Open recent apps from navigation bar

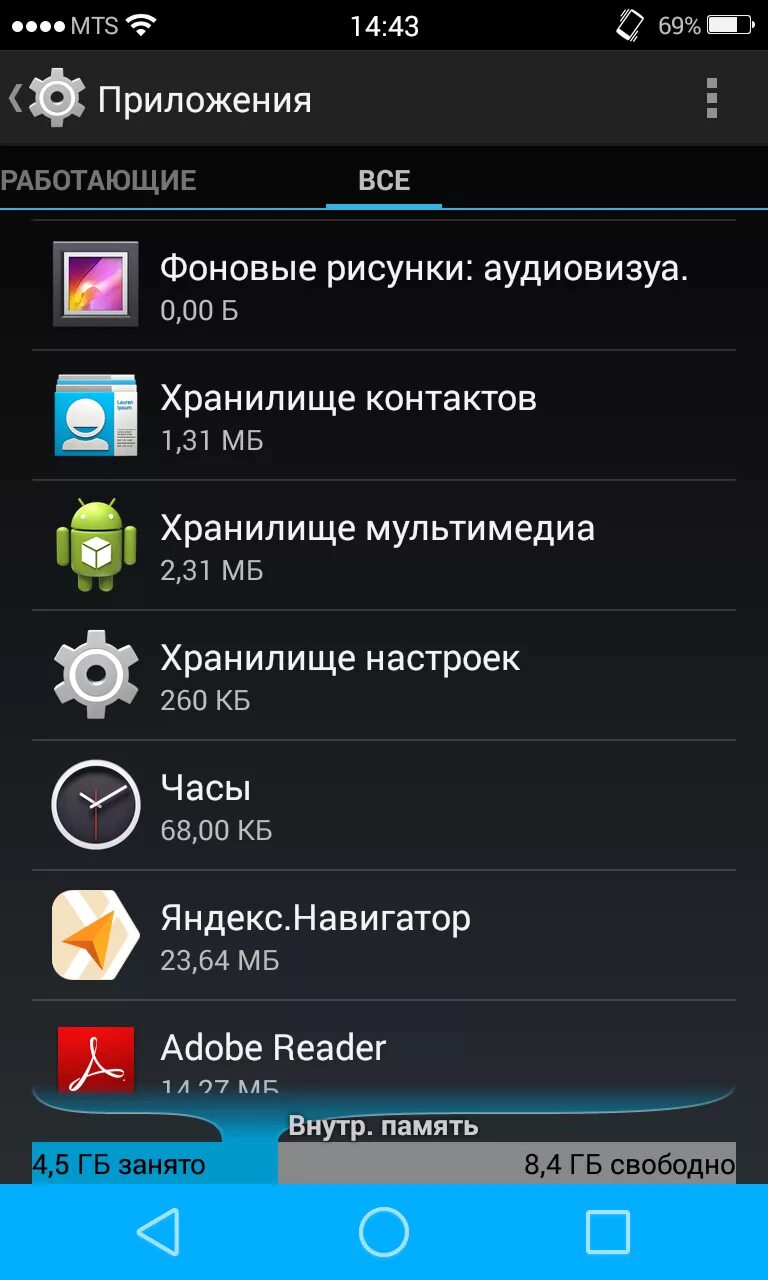(x=607, y=1231)
